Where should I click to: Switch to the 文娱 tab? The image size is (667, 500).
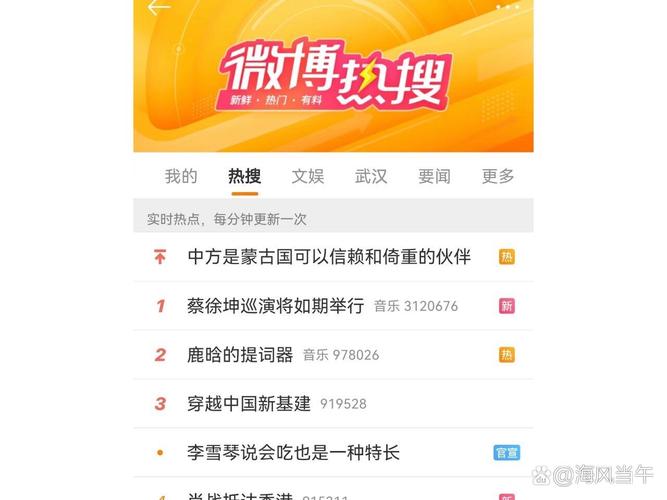point(308,177)
